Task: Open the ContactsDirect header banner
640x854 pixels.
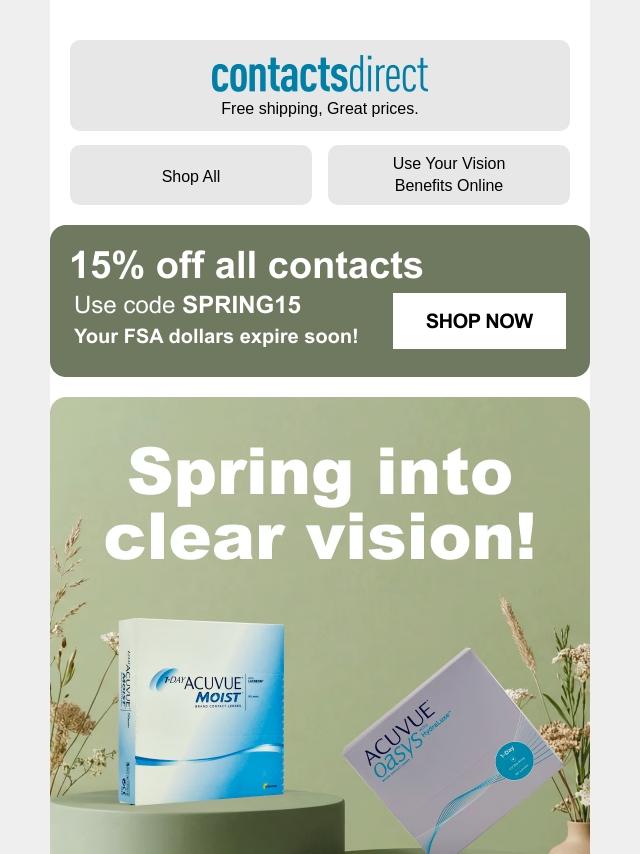Action: (320, 85)
